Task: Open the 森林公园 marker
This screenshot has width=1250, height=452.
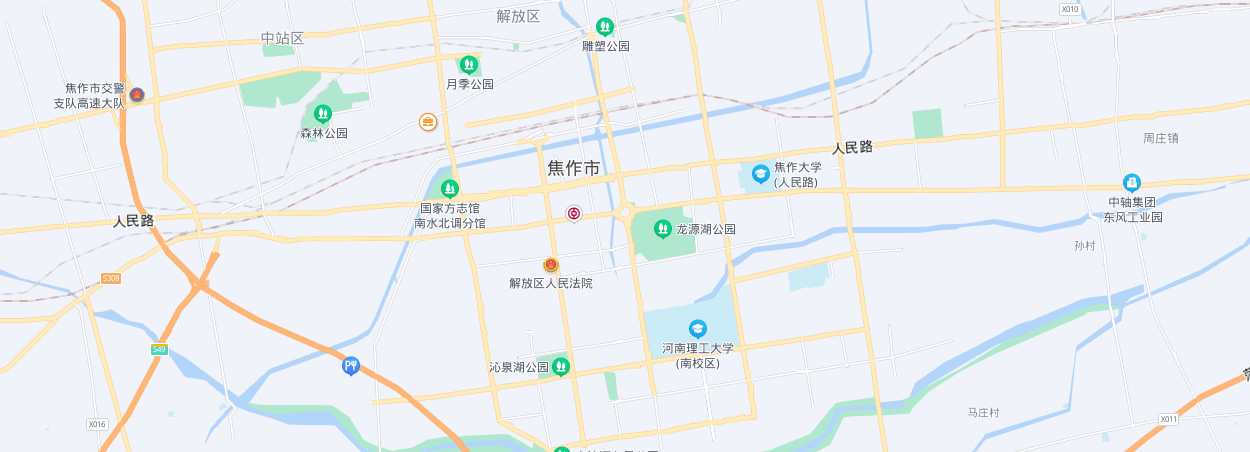Action: click(323, 114)
